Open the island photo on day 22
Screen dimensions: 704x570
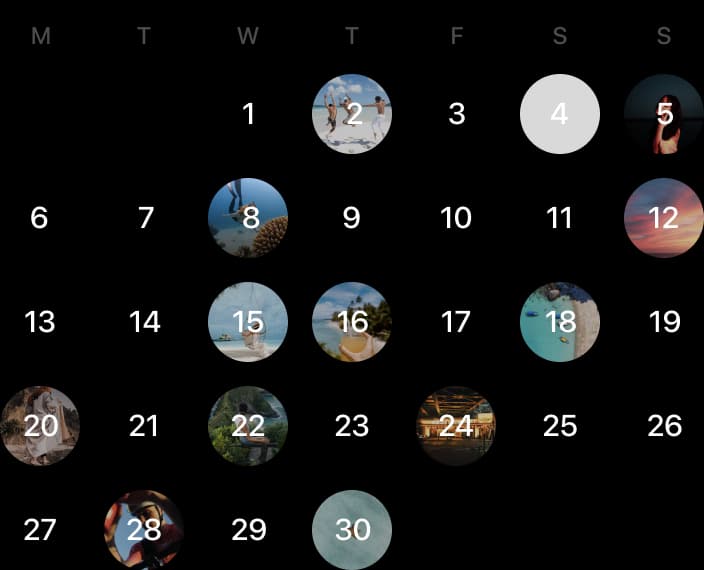[248, 426]
